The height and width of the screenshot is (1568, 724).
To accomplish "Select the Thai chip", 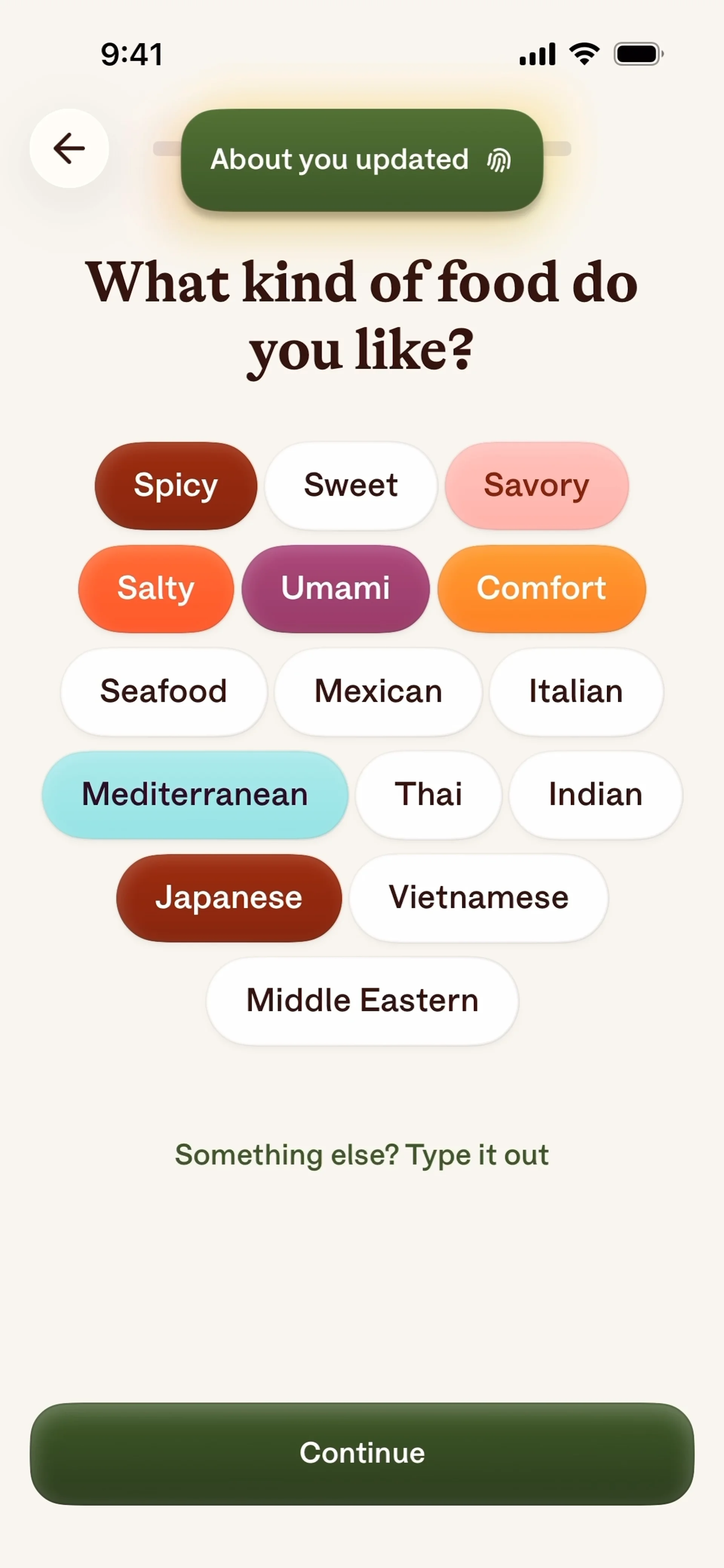I will pos(429,794).
